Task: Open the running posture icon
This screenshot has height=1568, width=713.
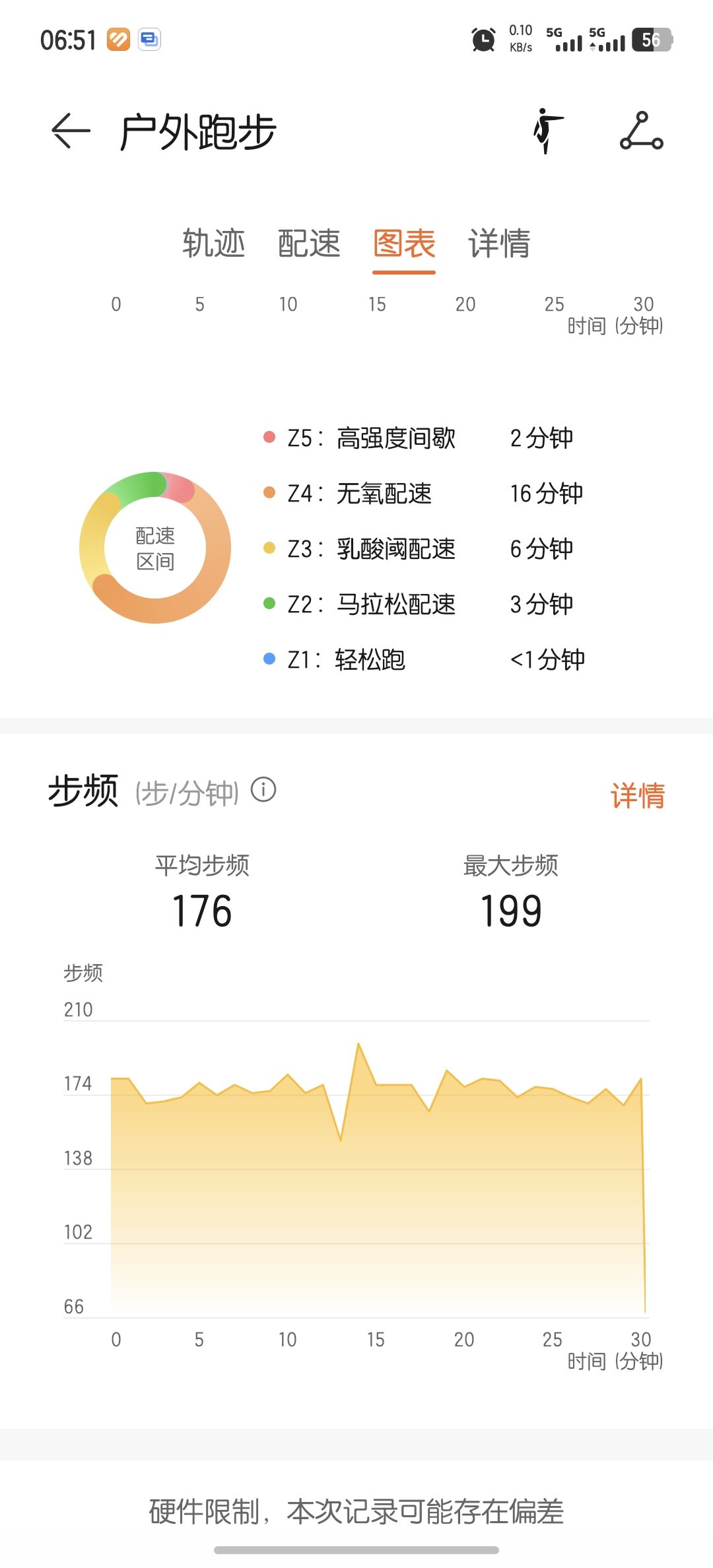Action: [x=548, y=131]
